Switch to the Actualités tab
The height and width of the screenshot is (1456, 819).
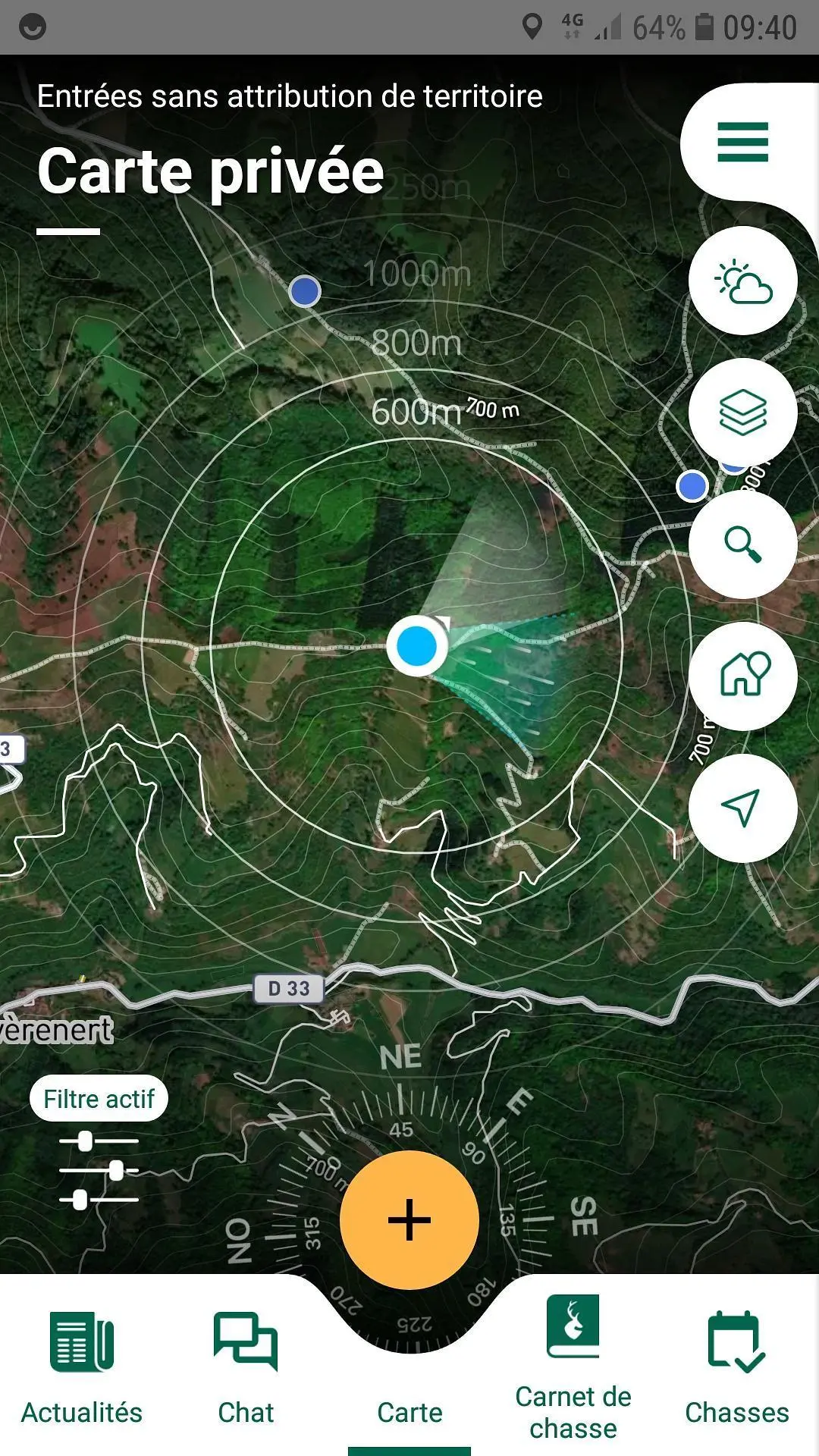pos(82,1369)
